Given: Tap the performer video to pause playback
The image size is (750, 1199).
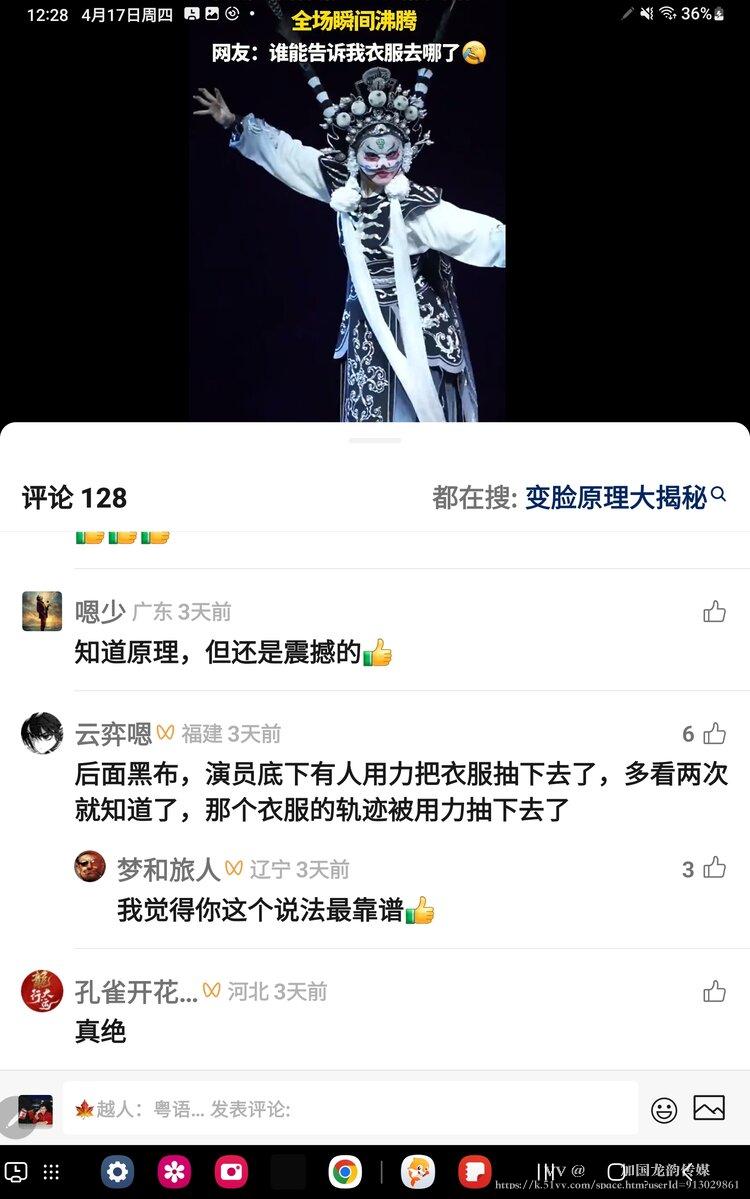Looking at the screenshot, I should point(375,230).
